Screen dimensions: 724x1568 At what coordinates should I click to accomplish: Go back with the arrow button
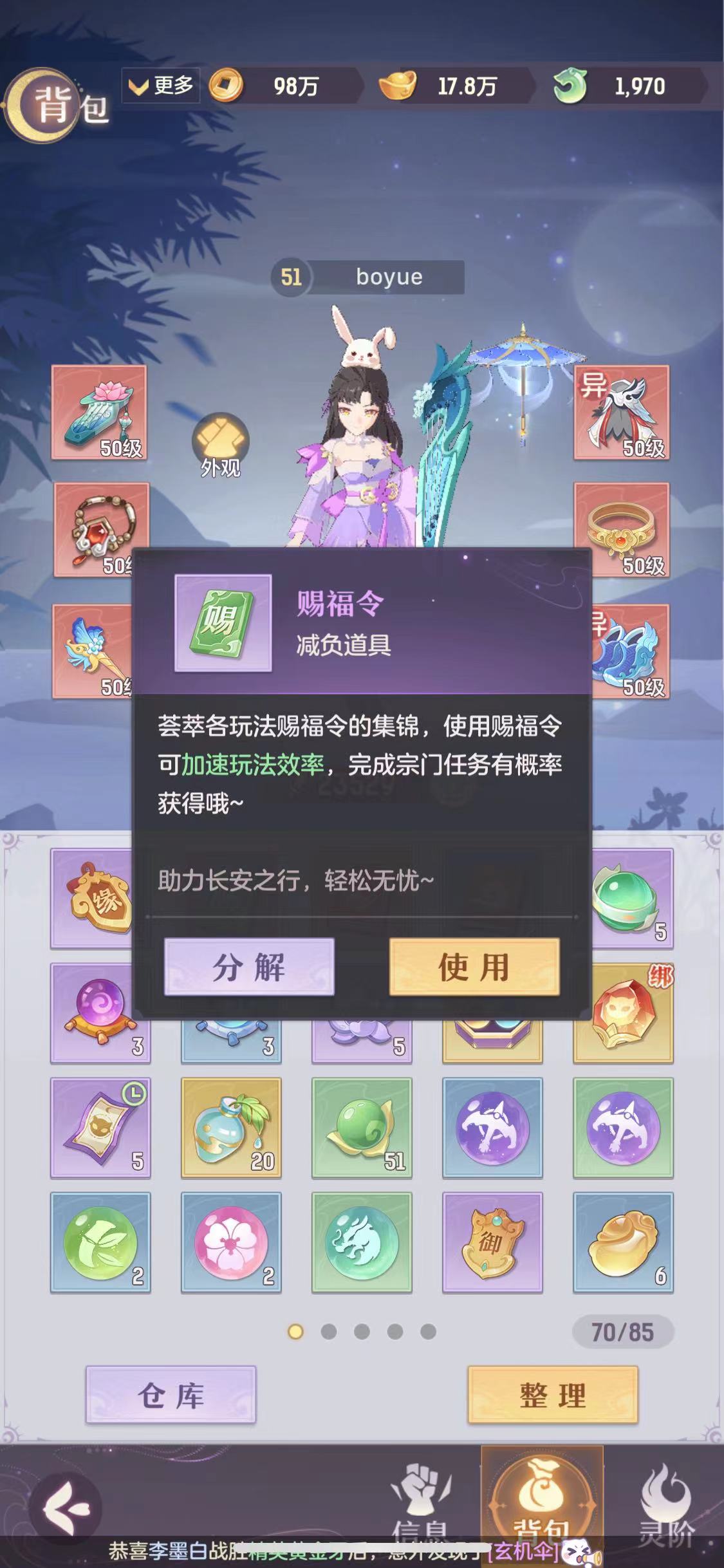pos(66,1507)
